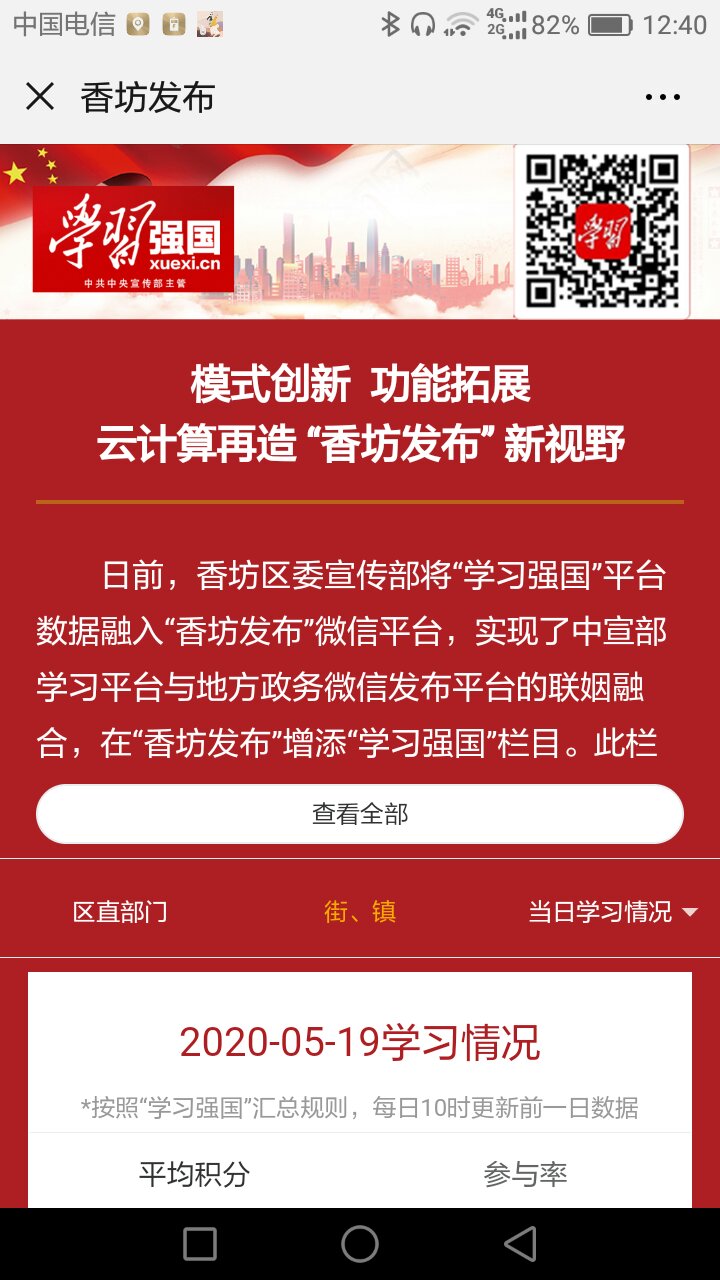This screenshot has height=1280, width=720.
Task: Switch to the 区直部门 tab
Action: pyautogui.click(x=120, y=911)
